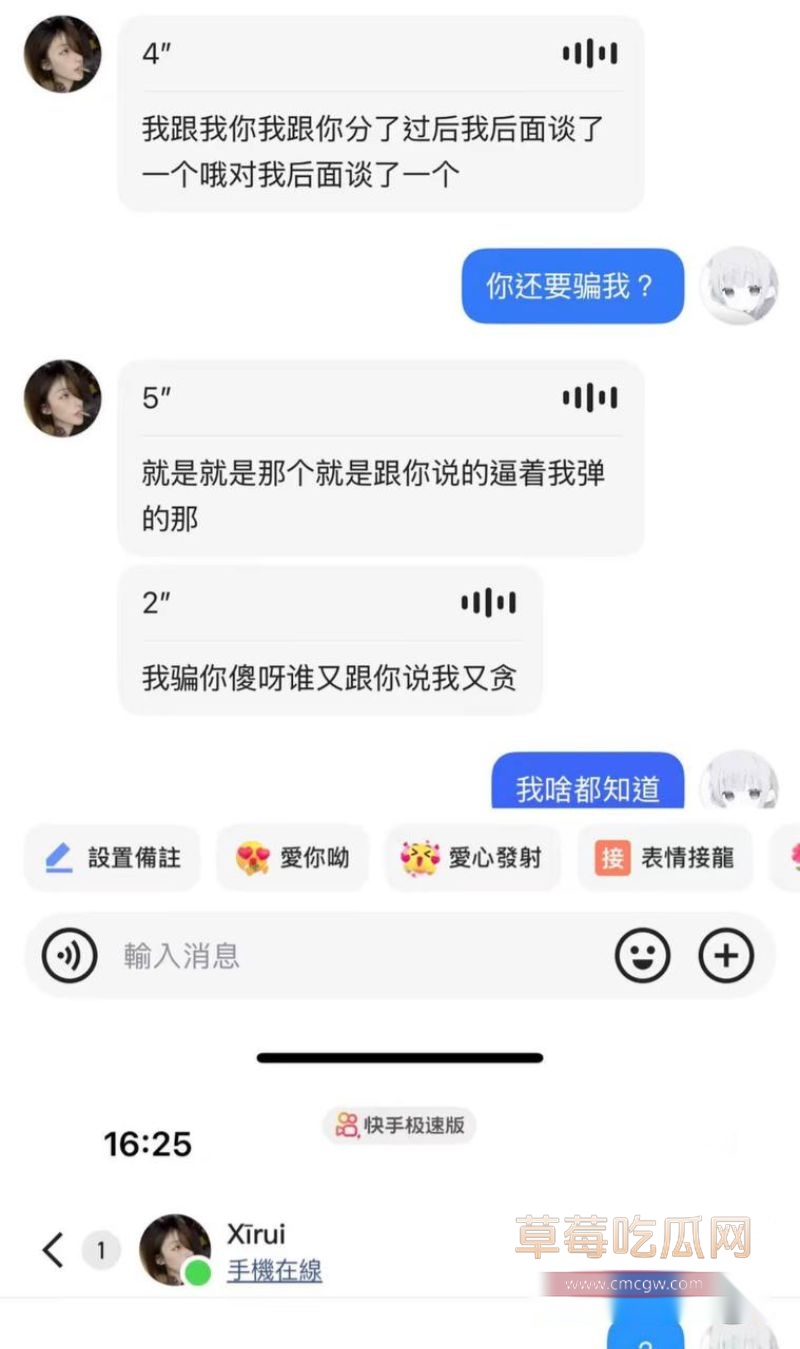Click the 快手极速版 app badge
The width and height of the screenshot is (800, 1349).
pyautogui.click(x=399, y=1125)
